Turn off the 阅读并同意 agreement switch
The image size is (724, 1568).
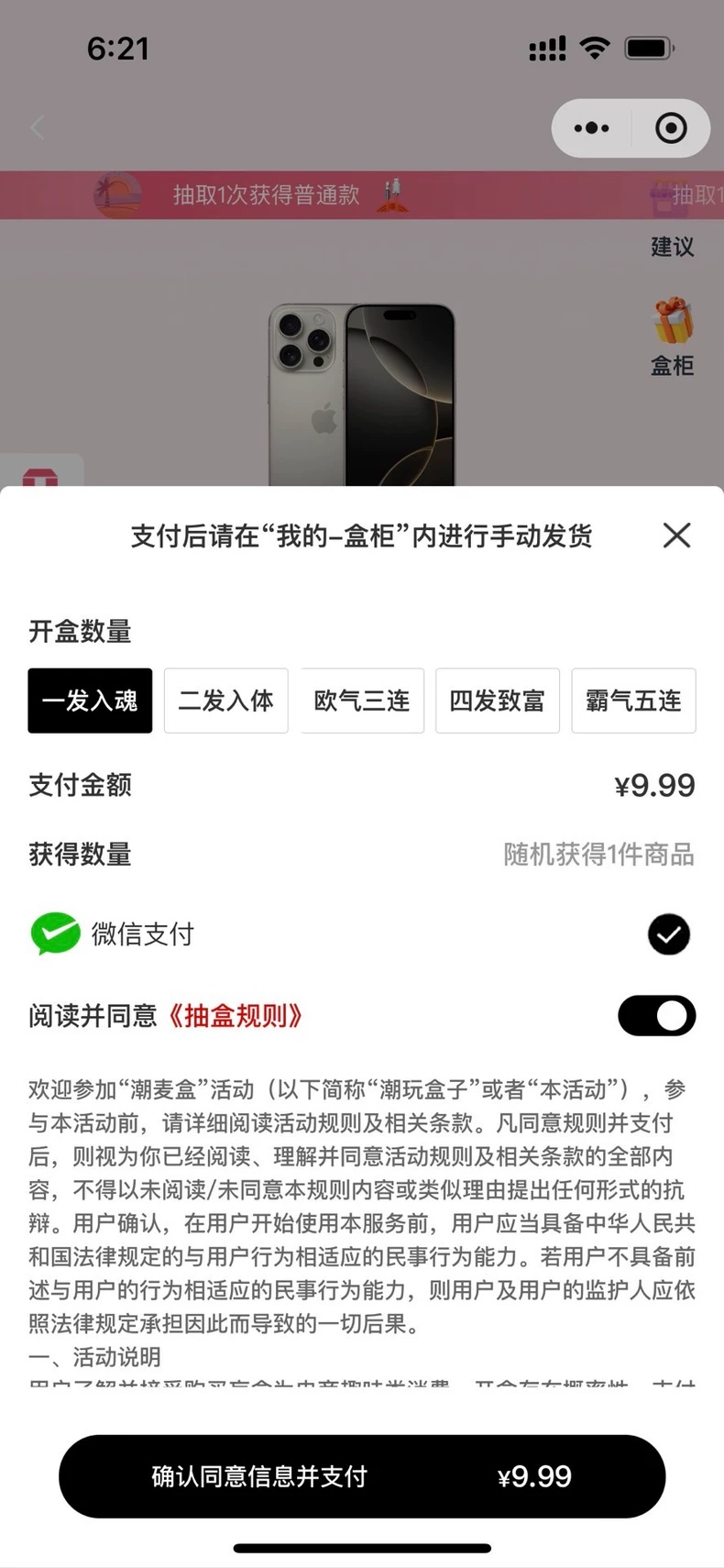pyautogui.click(x=657, y=1016)
